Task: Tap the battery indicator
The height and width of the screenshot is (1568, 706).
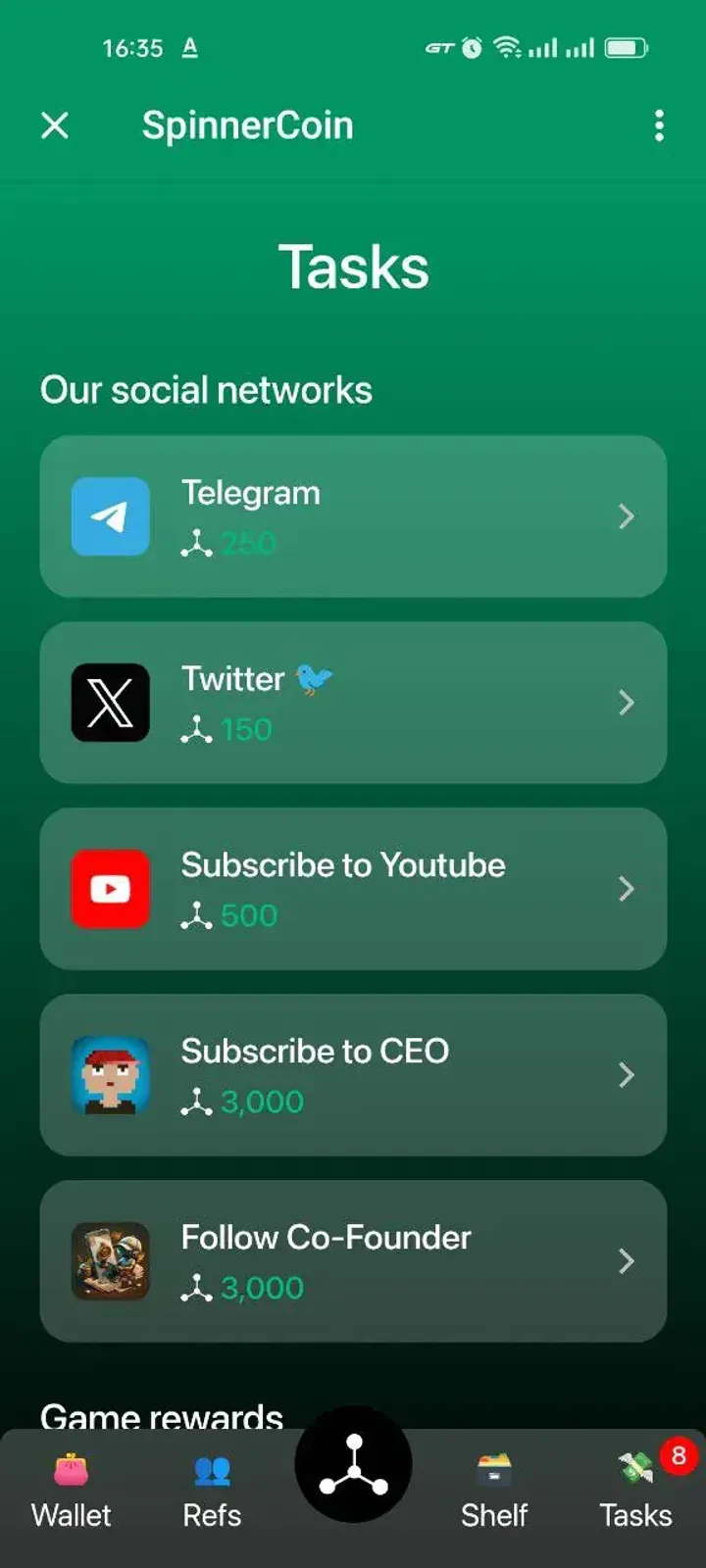Action: tap(622, 46)
